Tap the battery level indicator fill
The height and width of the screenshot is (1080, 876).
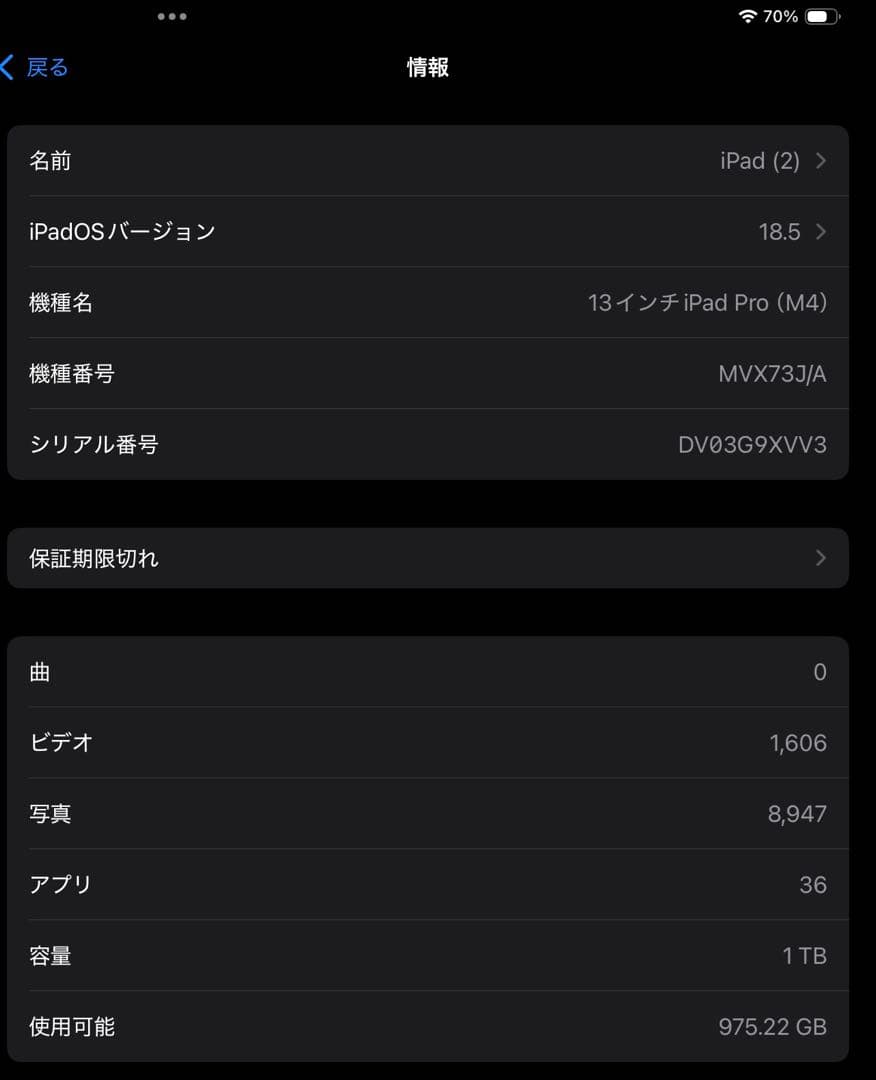(818, 16)
